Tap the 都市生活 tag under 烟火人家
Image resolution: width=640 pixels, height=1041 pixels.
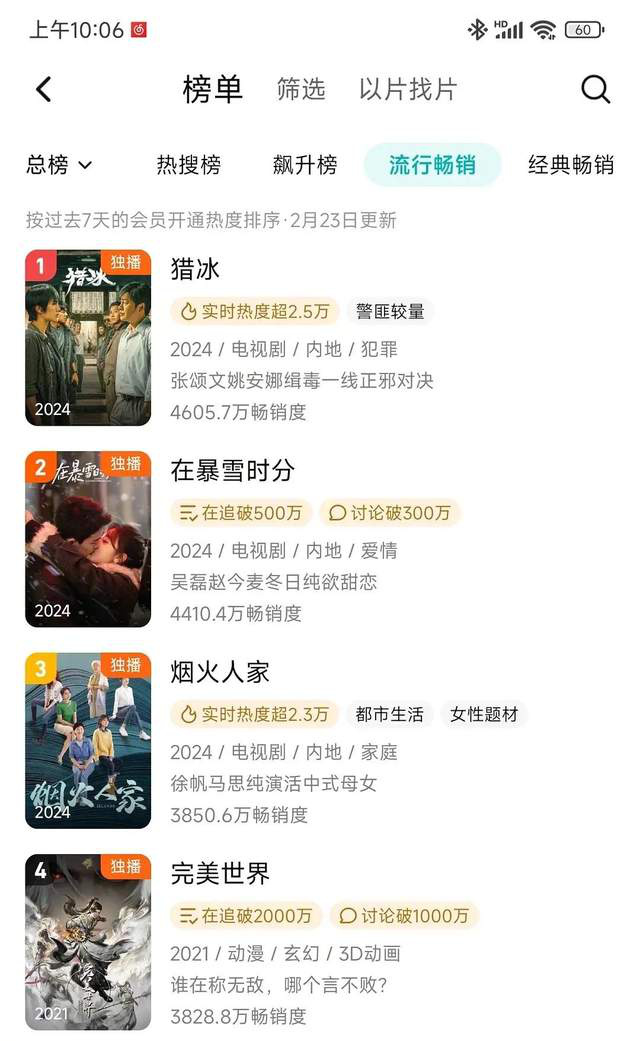[x=390, y=714]
